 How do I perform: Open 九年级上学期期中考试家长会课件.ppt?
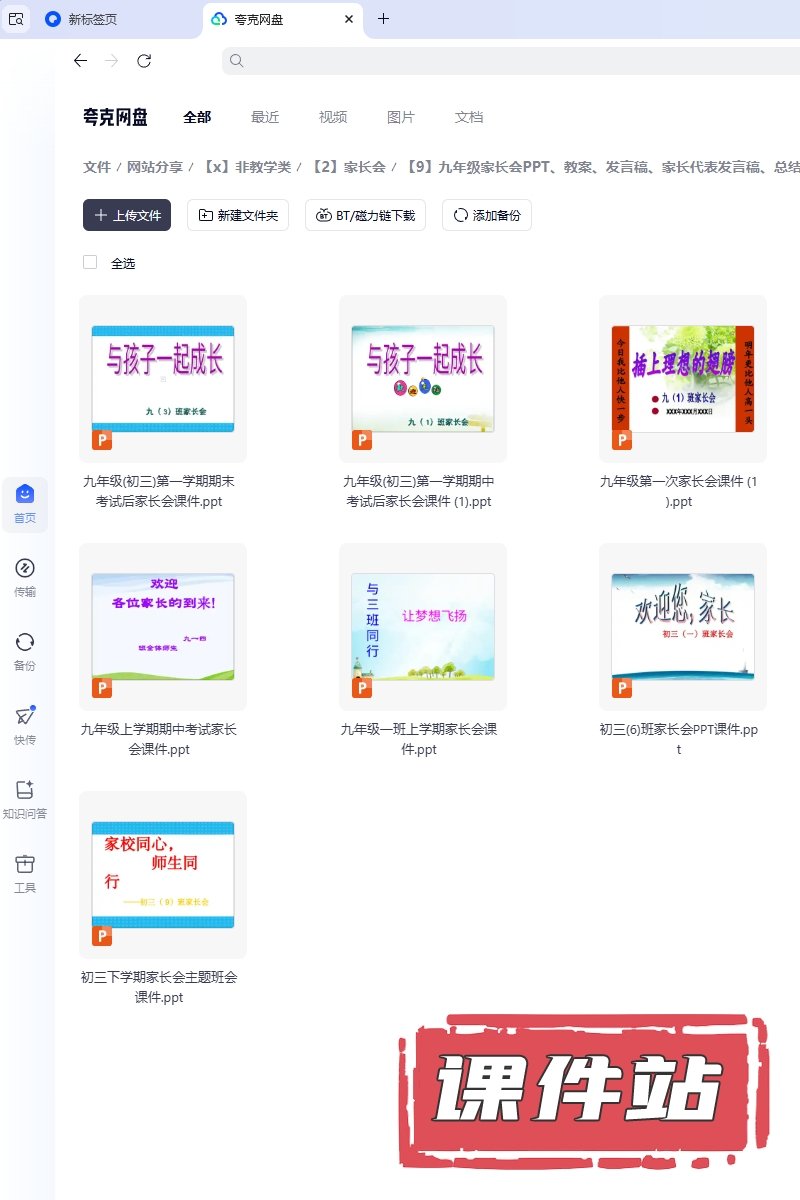163,626
